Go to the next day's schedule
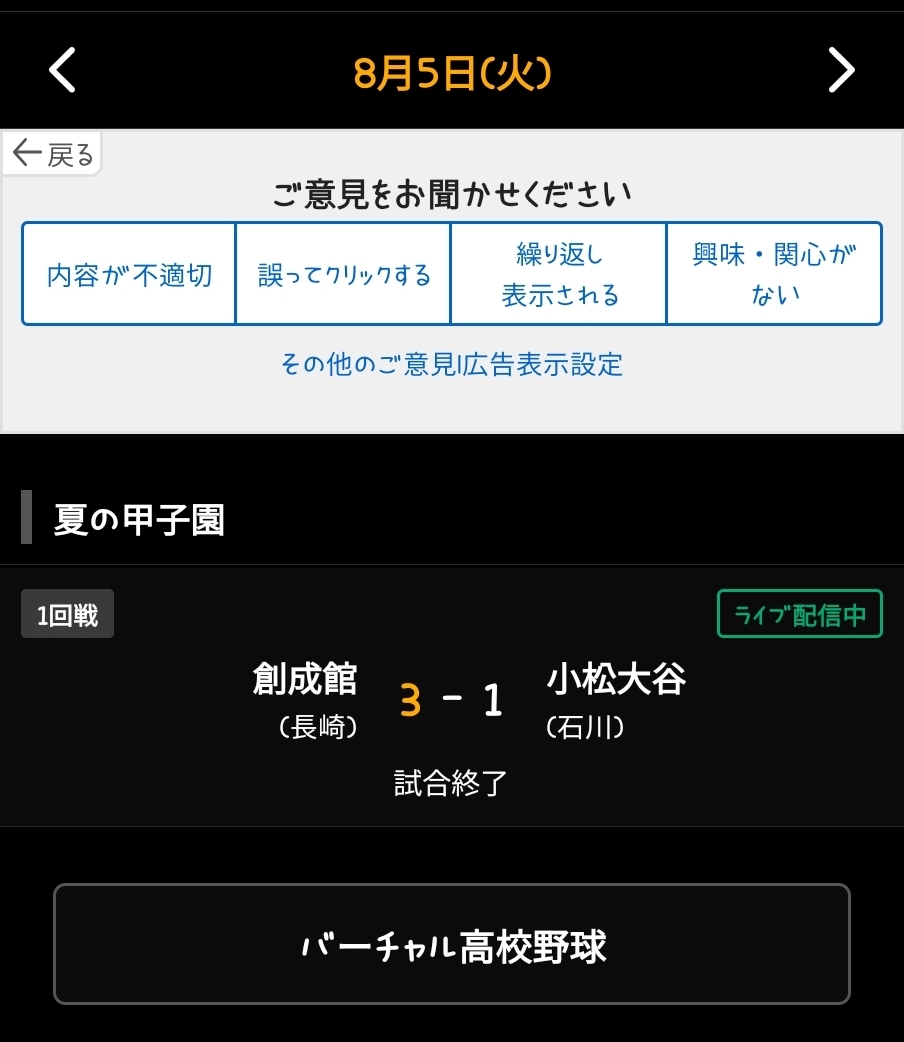Image resolution: width=904 pixels, height=1042 pixels. coord(841,70)
